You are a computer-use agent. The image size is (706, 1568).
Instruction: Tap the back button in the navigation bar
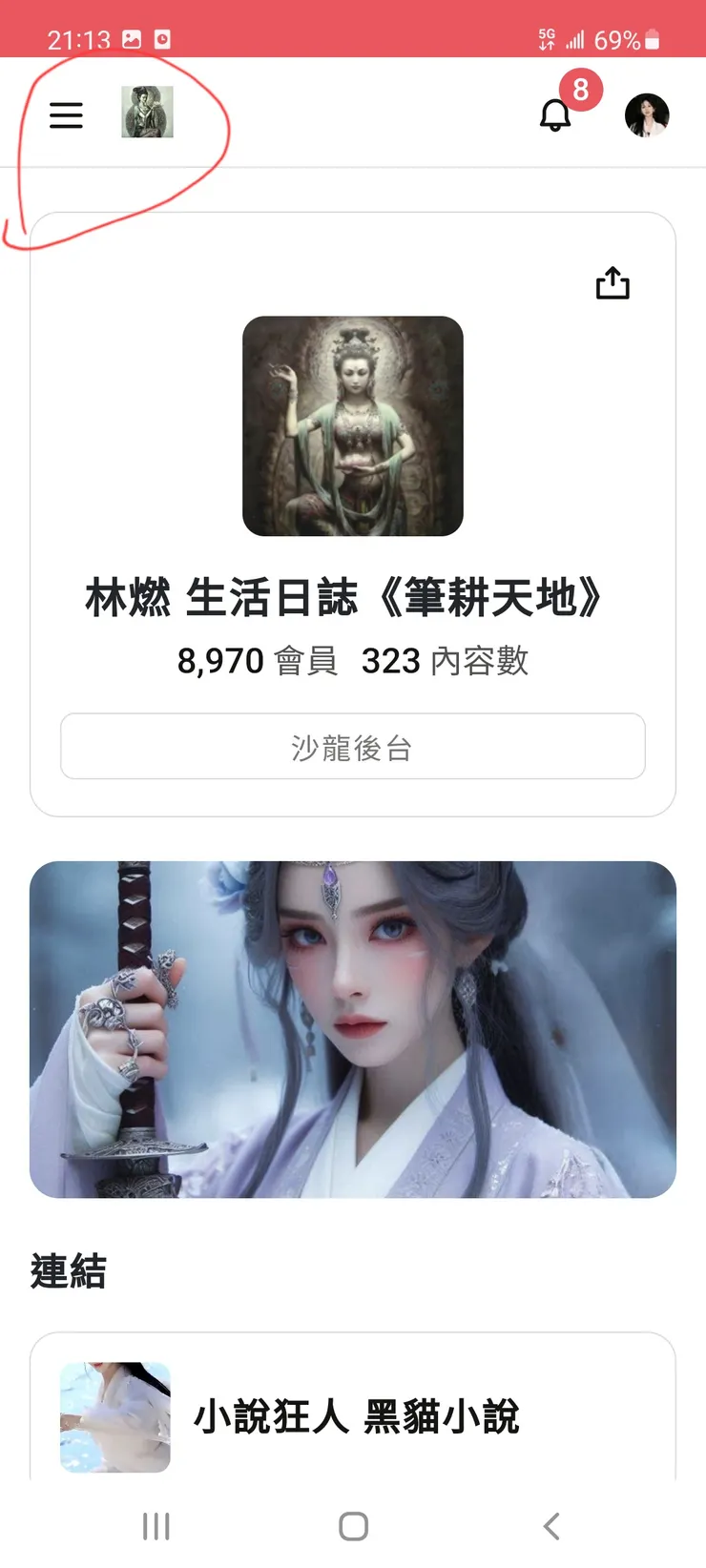pyautogui.click(x=550, y=1525)
